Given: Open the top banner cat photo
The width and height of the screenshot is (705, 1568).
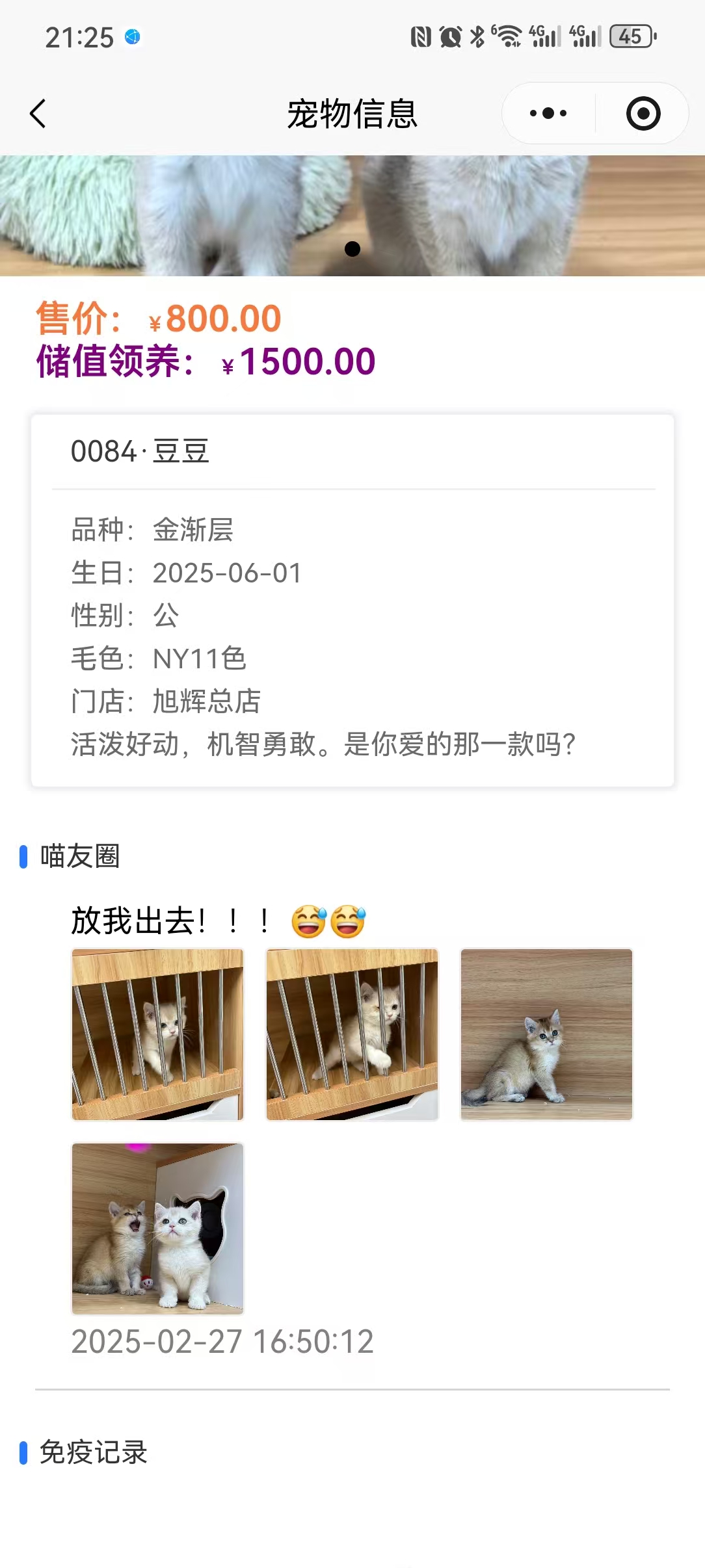Looking at the screenshot, I should click(352, 215).
